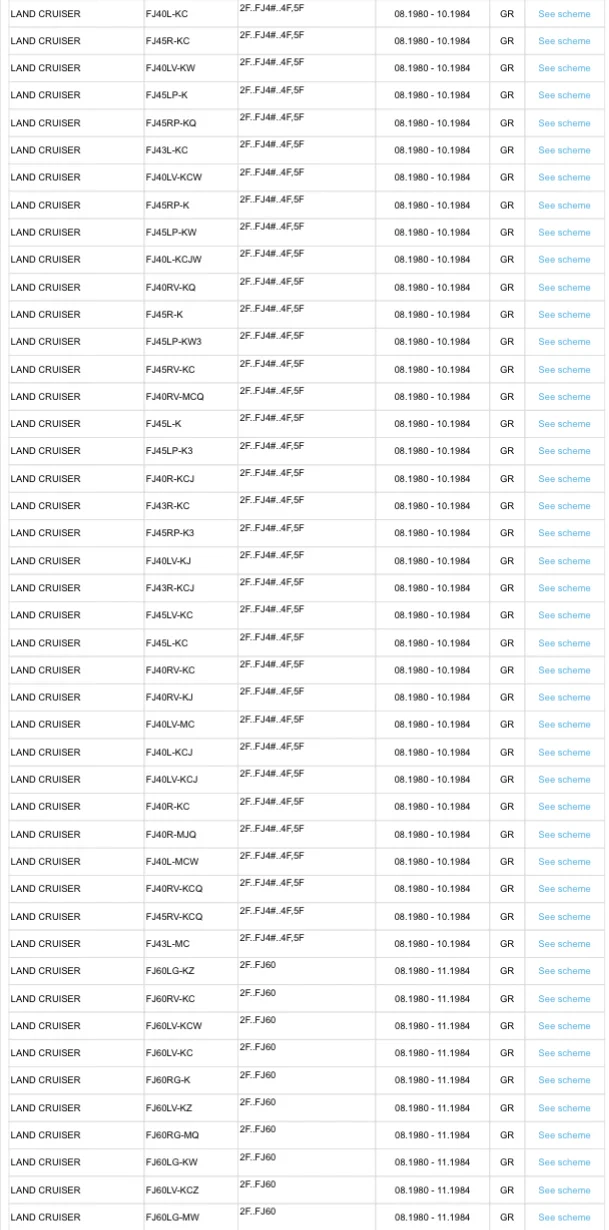Open the scheme for FJ40L-KC
609x1230 pixels.
click(564, 14)
